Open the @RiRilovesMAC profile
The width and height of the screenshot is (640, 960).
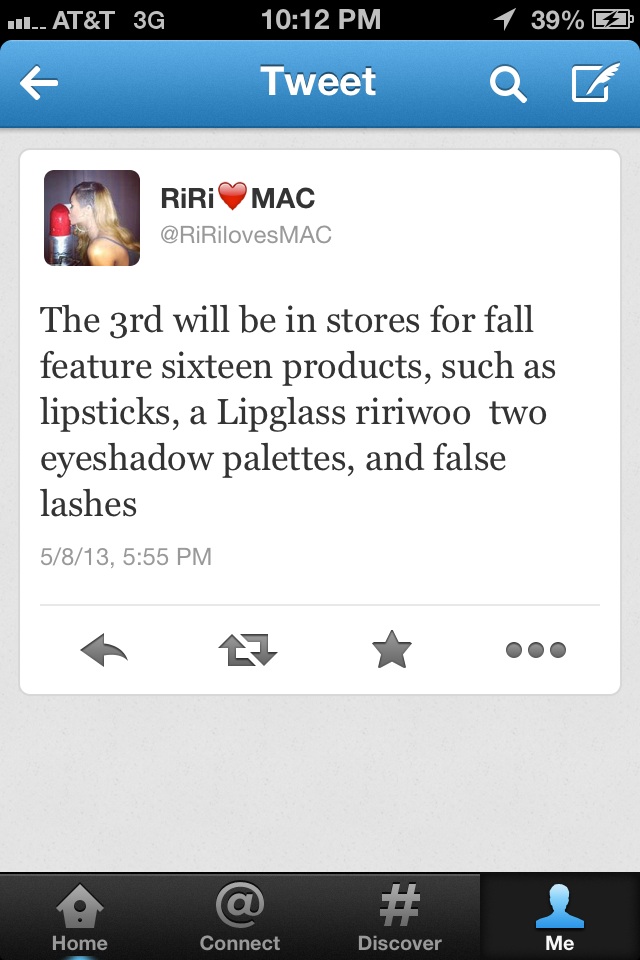(245, 235)
